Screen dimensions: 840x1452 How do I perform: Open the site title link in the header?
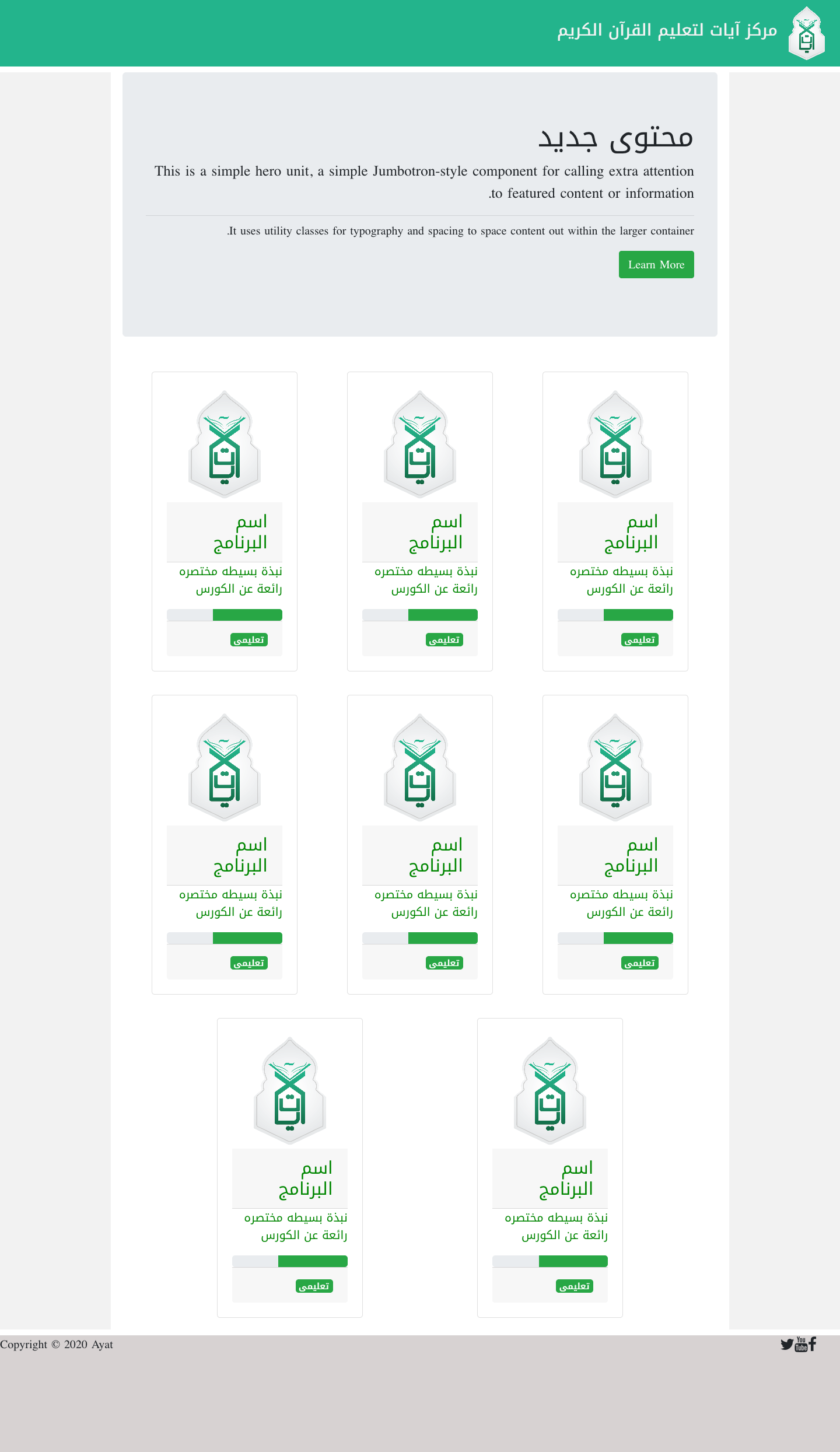click(667, 30)
